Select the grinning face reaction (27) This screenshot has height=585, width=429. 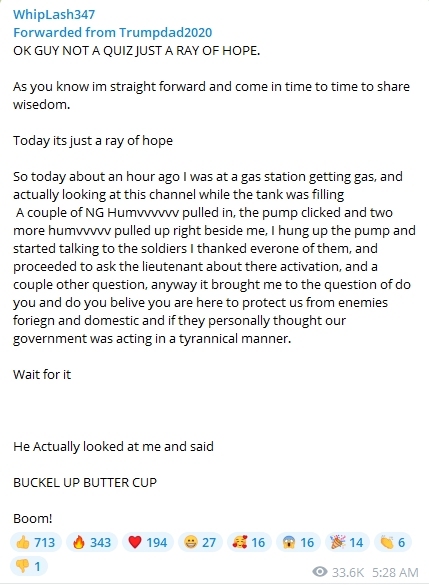click(201, 542)
